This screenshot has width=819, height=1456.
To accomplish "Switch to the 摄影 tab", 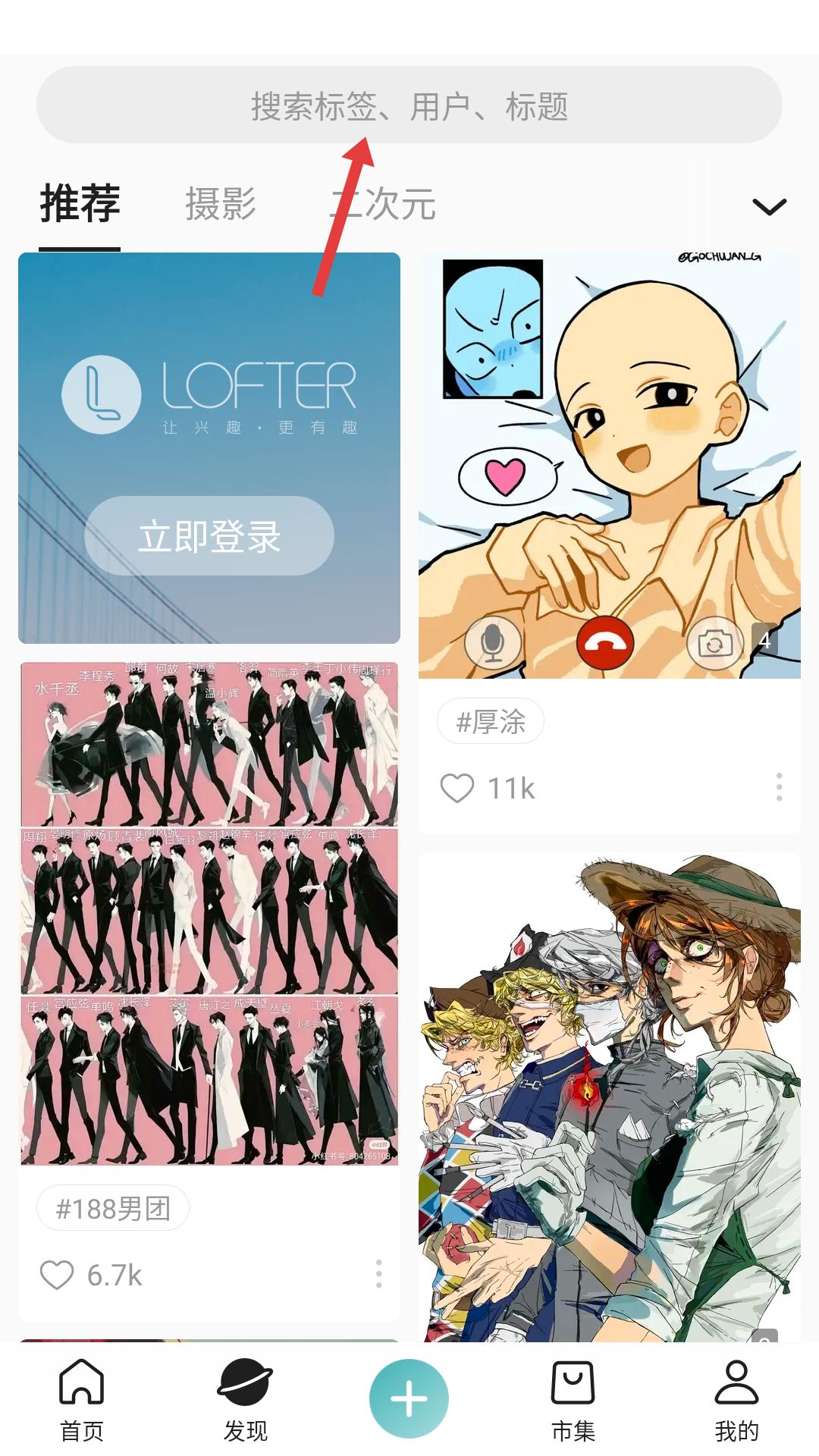I will (221, 203).
